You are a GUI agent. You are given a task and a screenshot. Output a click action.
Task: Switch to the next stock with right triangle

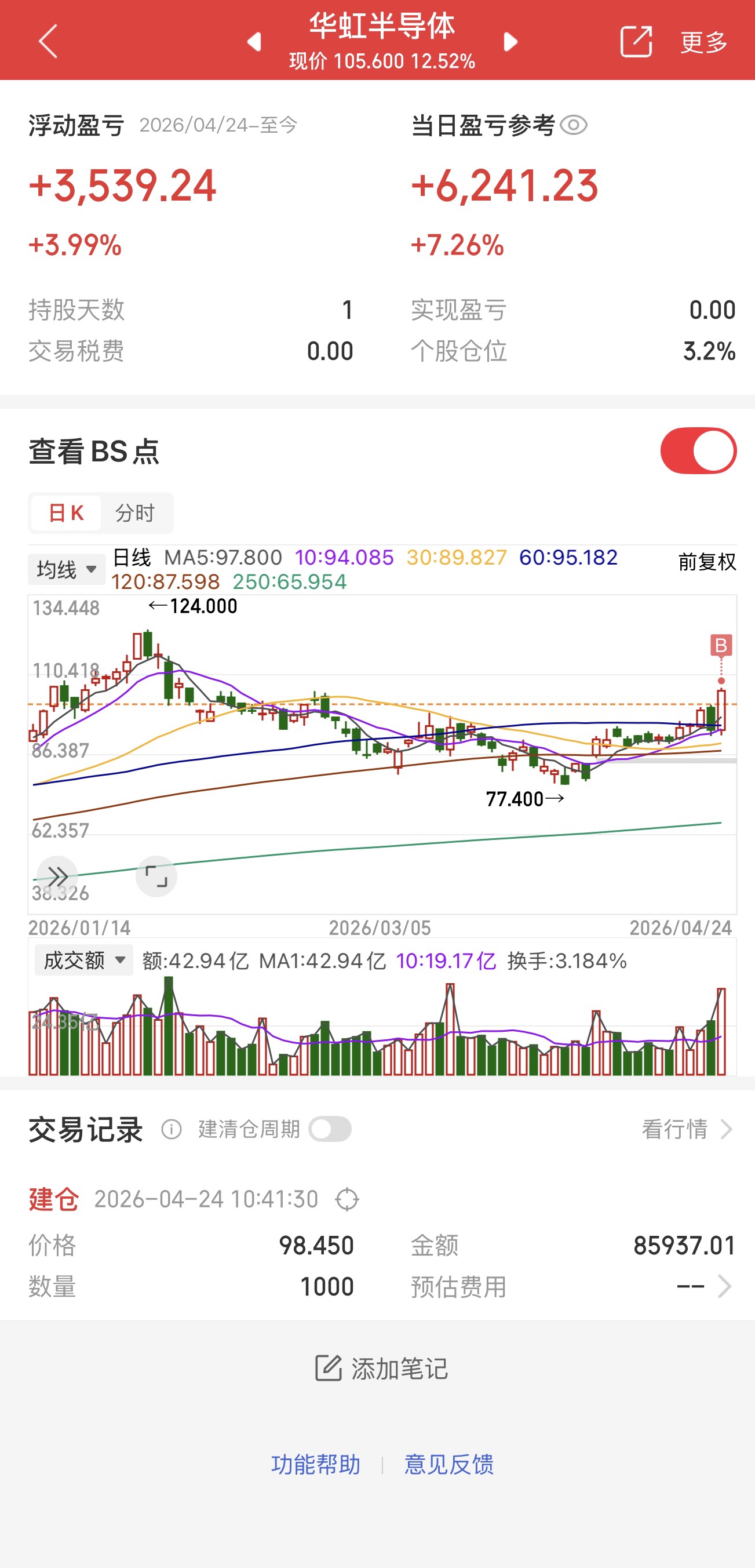511,41
